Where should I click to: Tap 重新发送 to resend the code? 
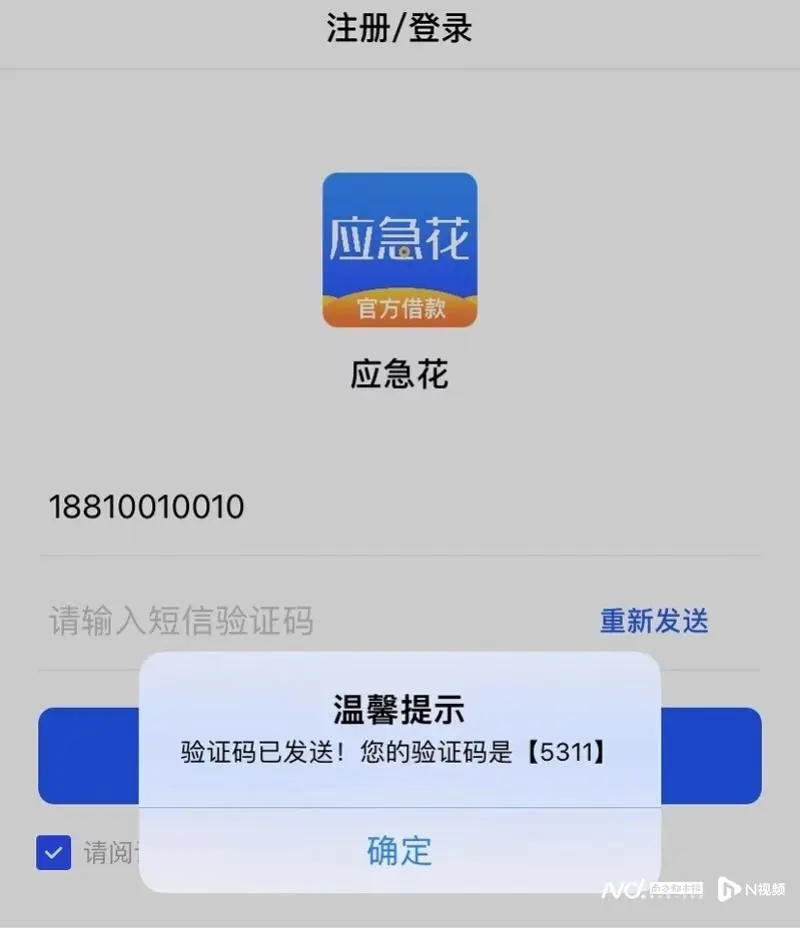[x=653, y=620]
